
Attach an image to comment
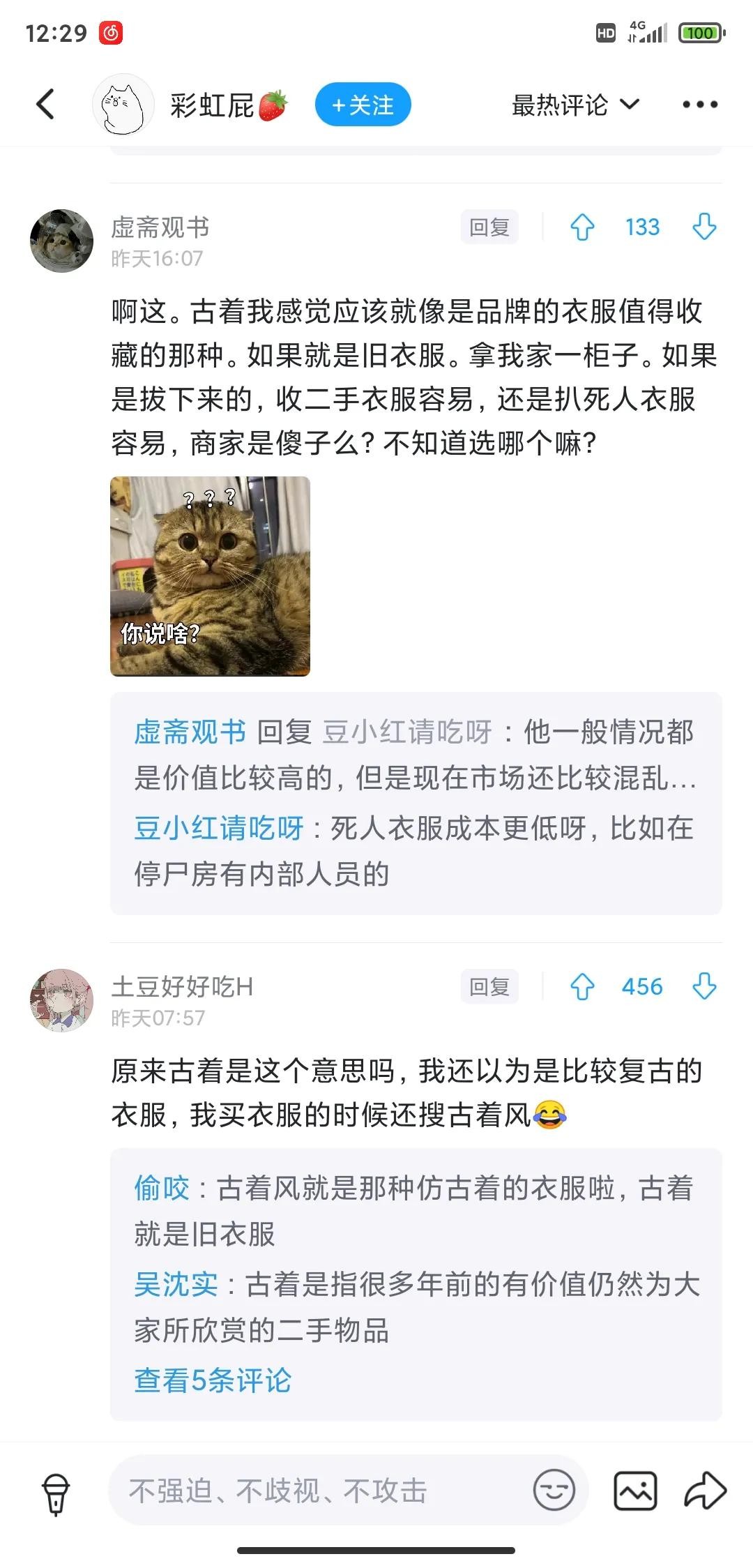click(x=635, y=1491)
